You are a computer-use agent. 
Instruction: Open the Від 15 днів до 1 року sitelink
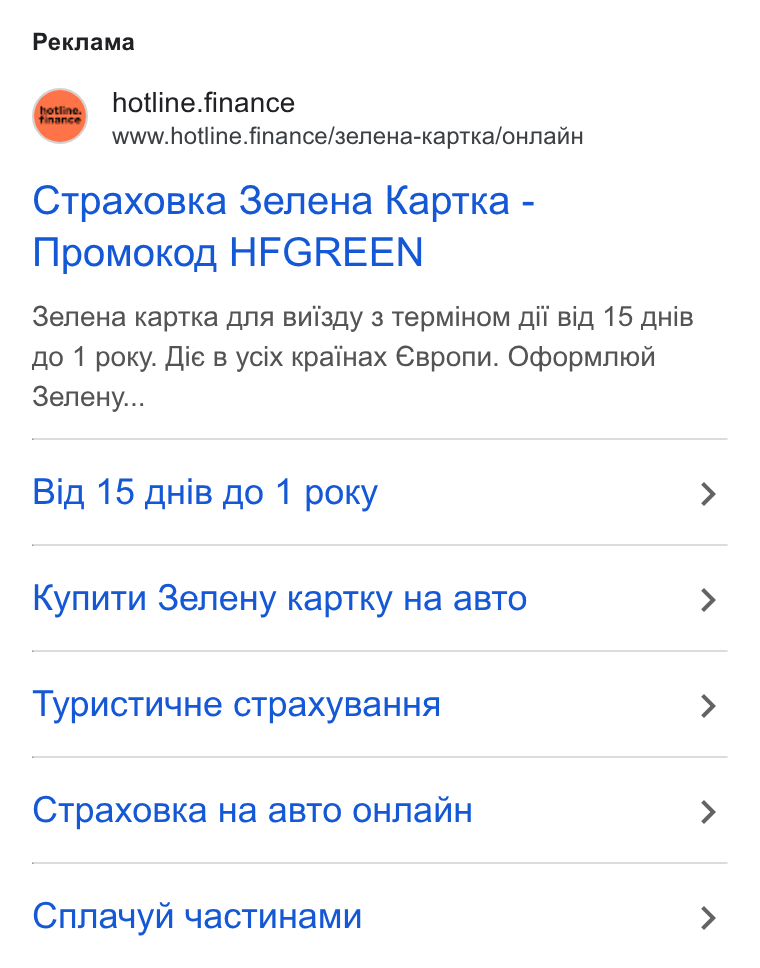[x=380, y=493]
